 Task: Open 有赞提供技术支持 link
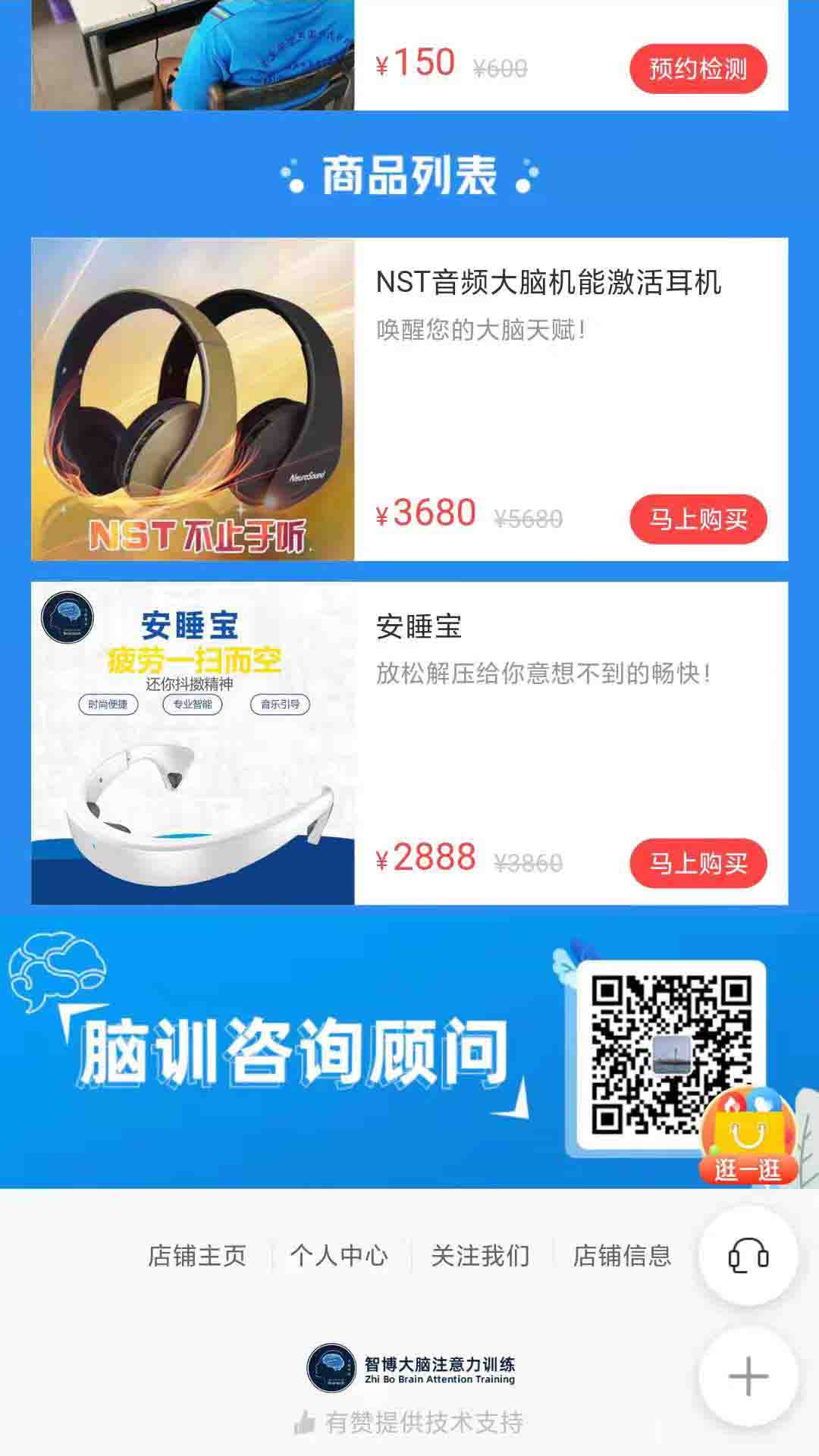(409, 1423)
